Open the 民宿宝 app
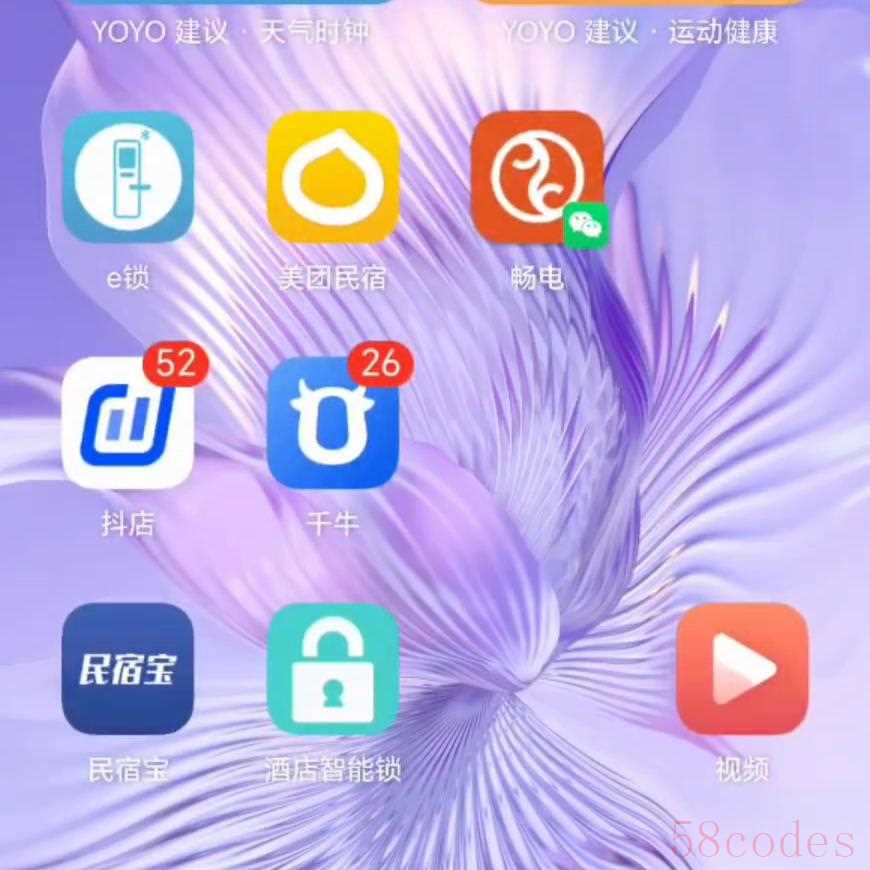Image resolution: width=870 pixels, height=870 pixels. pos(128,669)
